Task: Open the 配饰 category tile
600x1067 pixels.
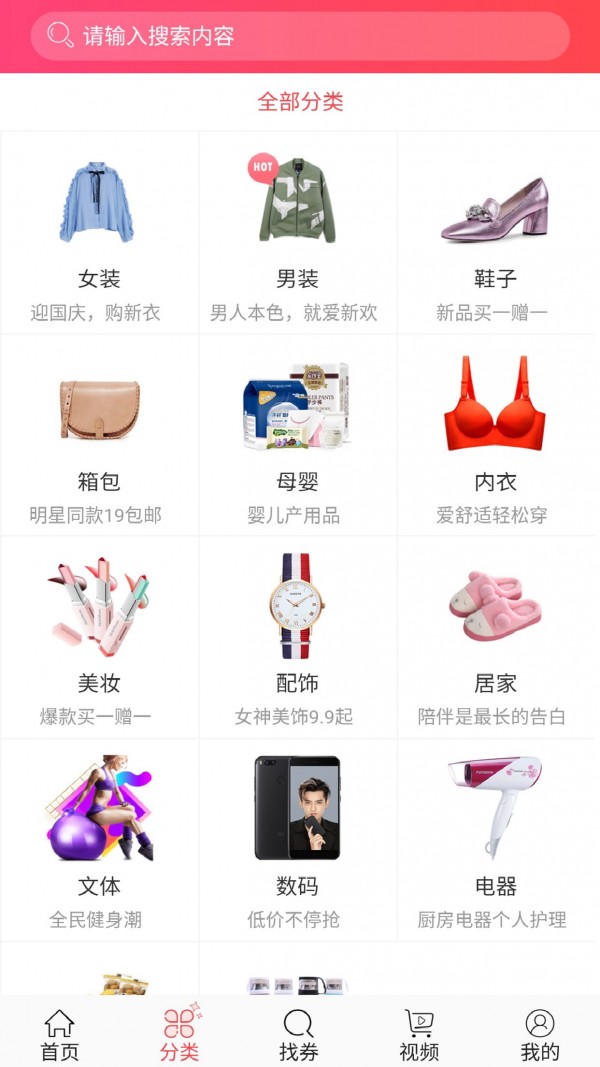Action: point(297,637)
